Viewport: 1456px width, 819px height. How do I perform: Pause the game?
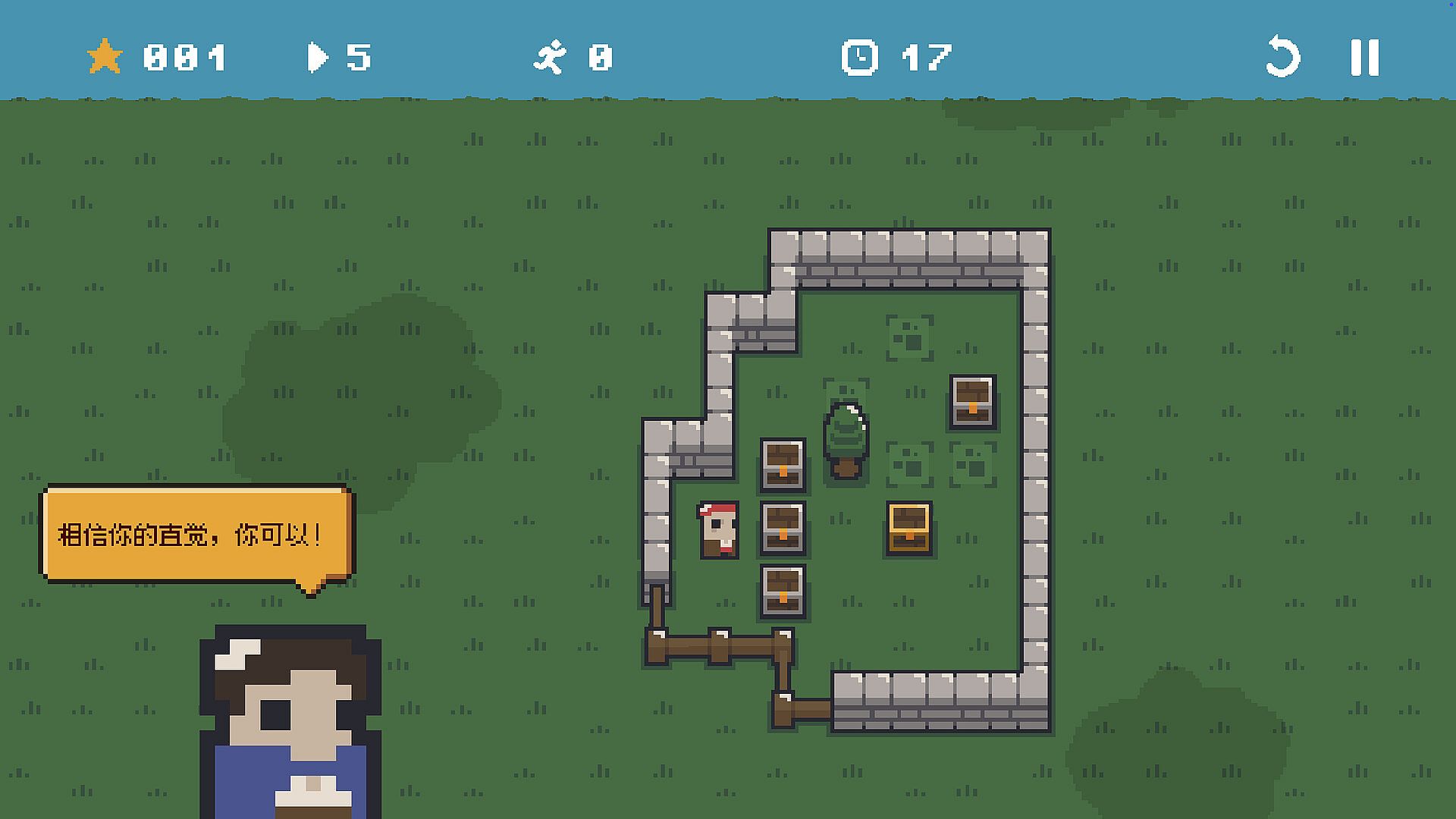pos(1364,57)
